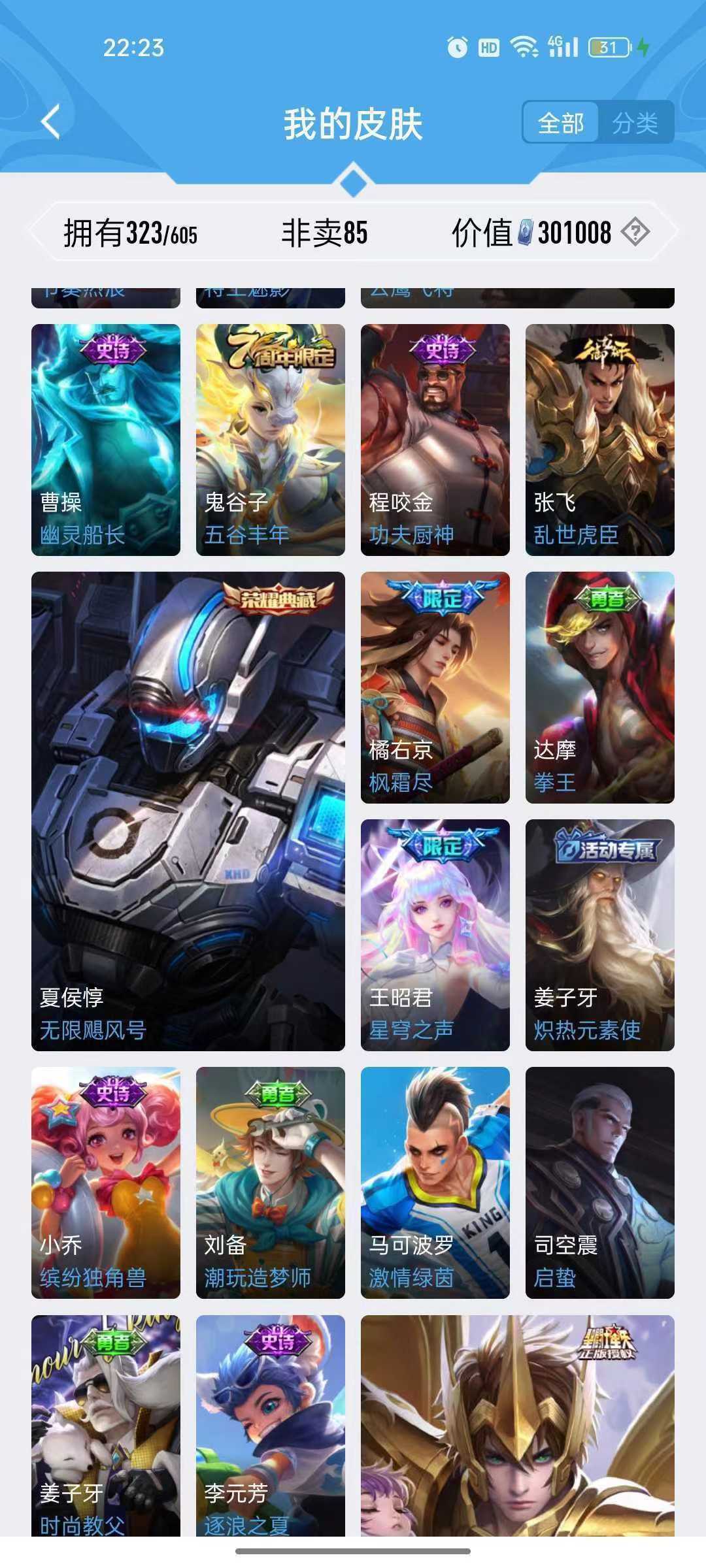
Task: Open 橘右京 枫霜尽 skin
Action: tap(435, 687)
